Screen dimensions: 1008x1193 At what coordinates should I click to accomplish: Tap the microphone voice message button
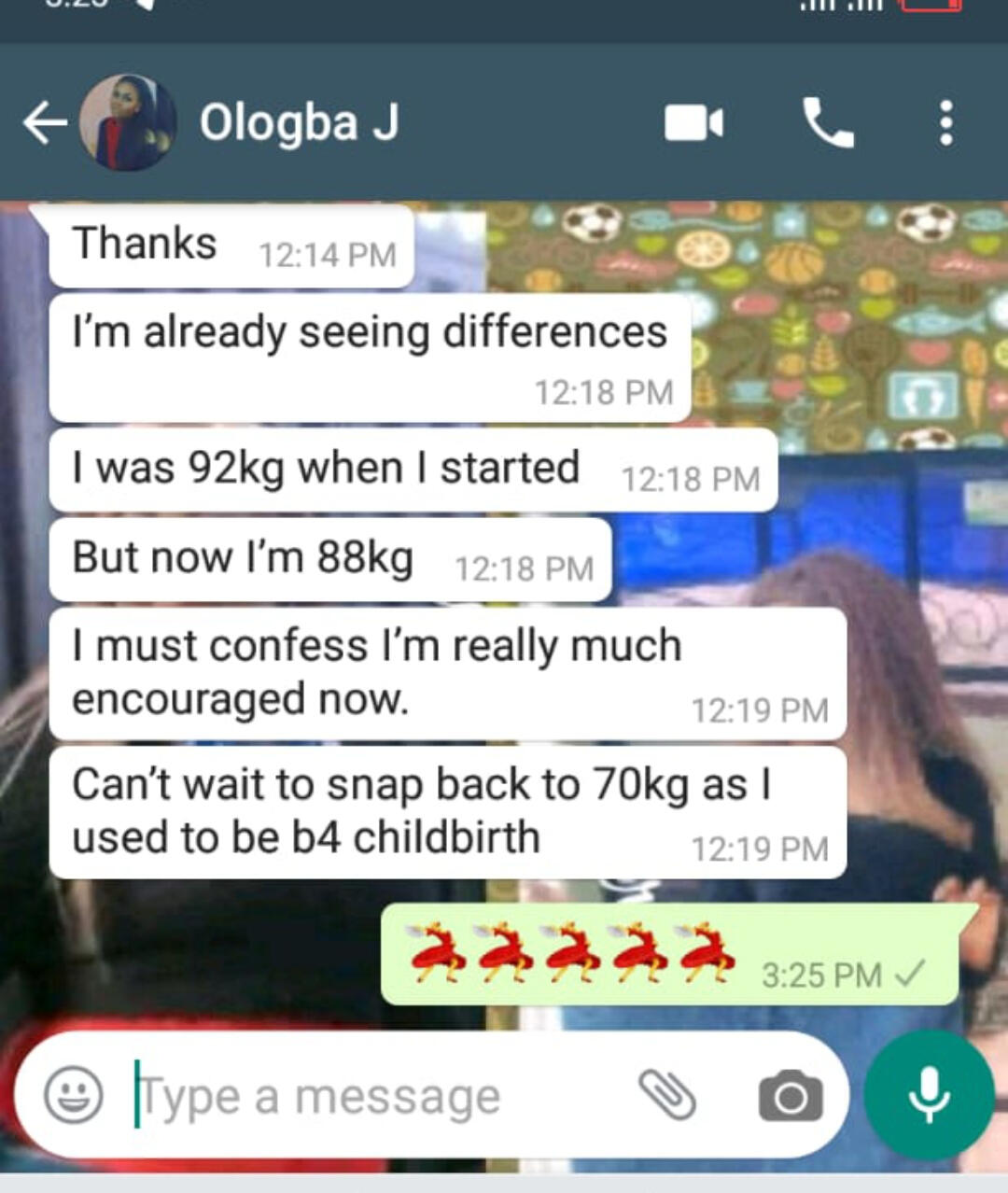tap(929, 1095)
